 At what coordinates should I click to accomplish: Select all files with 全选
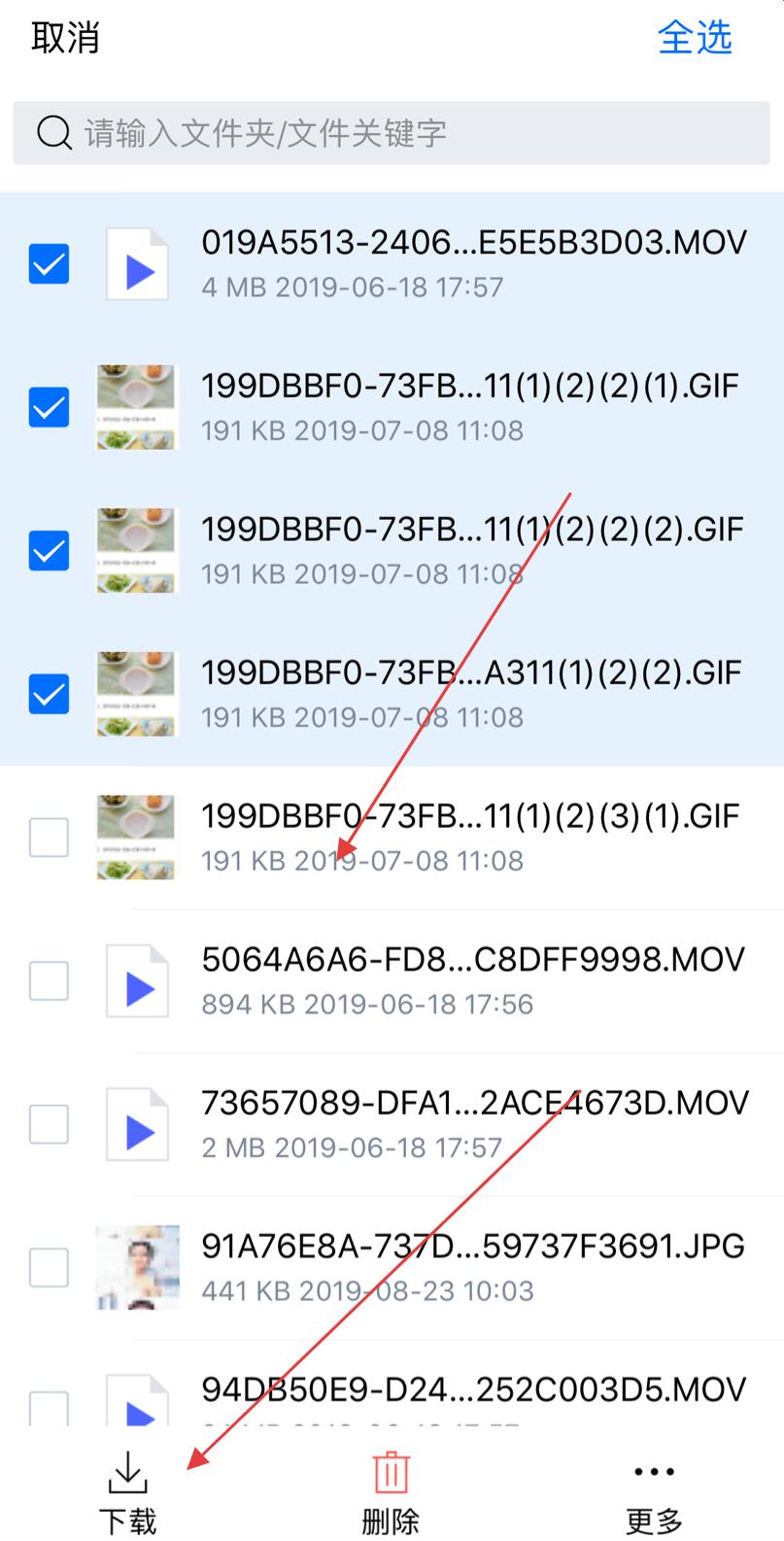click(694, 39)
